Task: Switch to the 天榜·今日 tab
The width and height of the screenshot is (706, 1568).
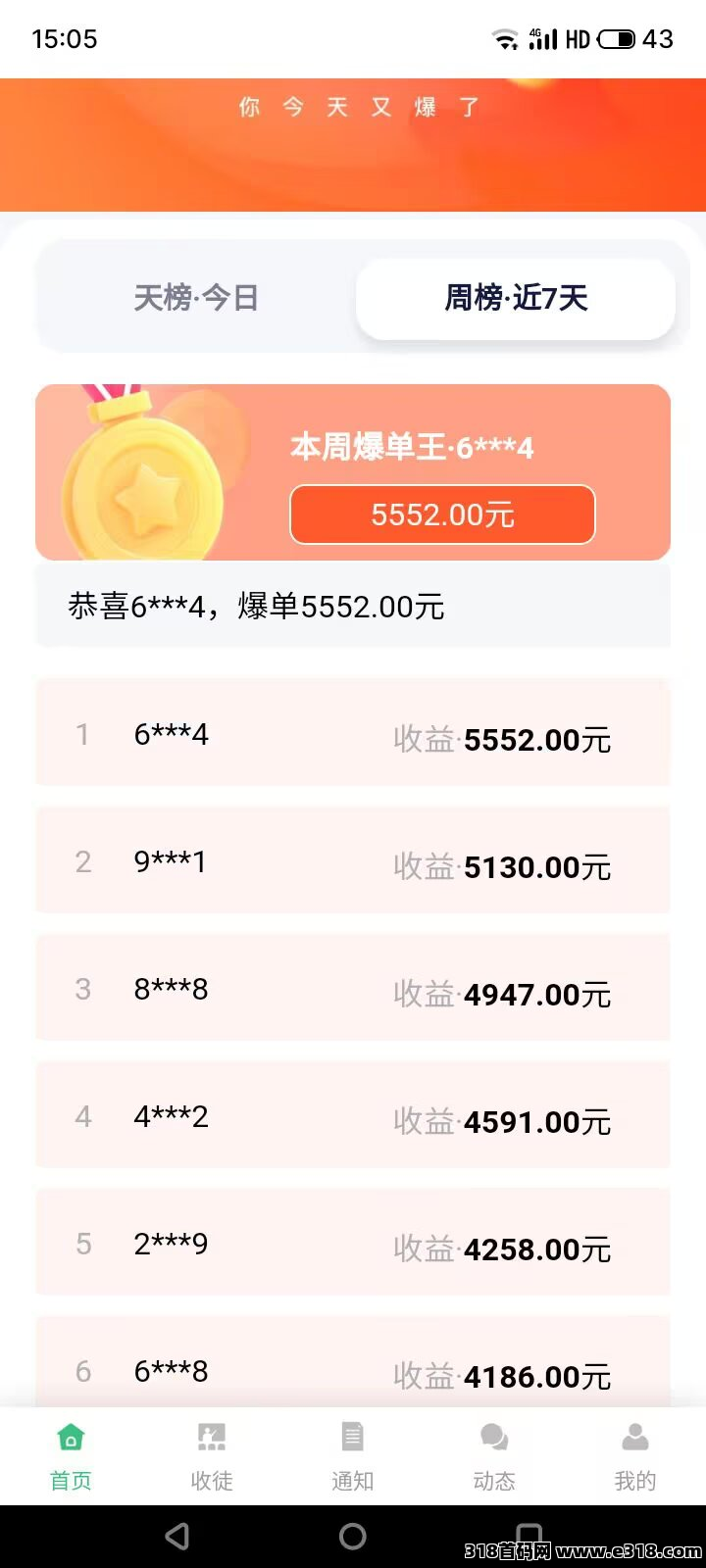Action: [x=196, y=298]
